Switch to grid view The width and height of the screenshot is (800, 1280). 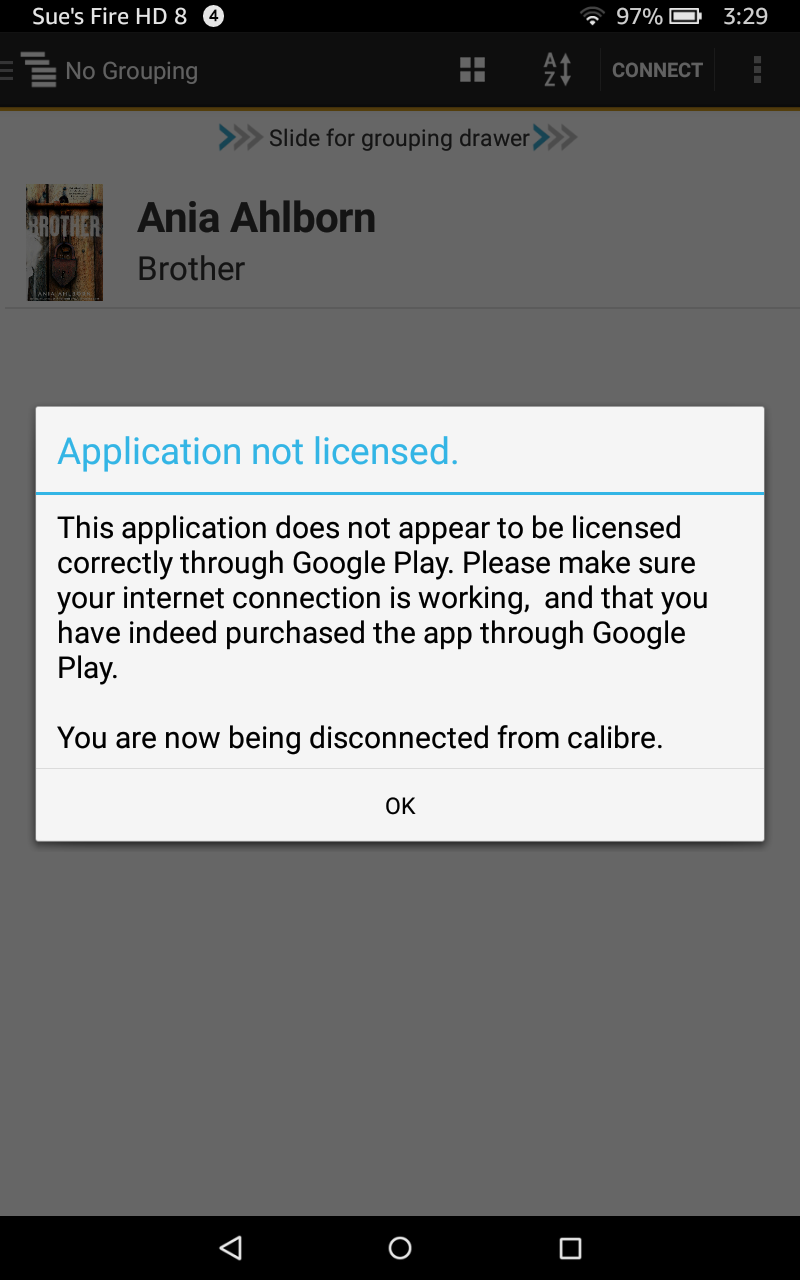(x=472, y=70)
